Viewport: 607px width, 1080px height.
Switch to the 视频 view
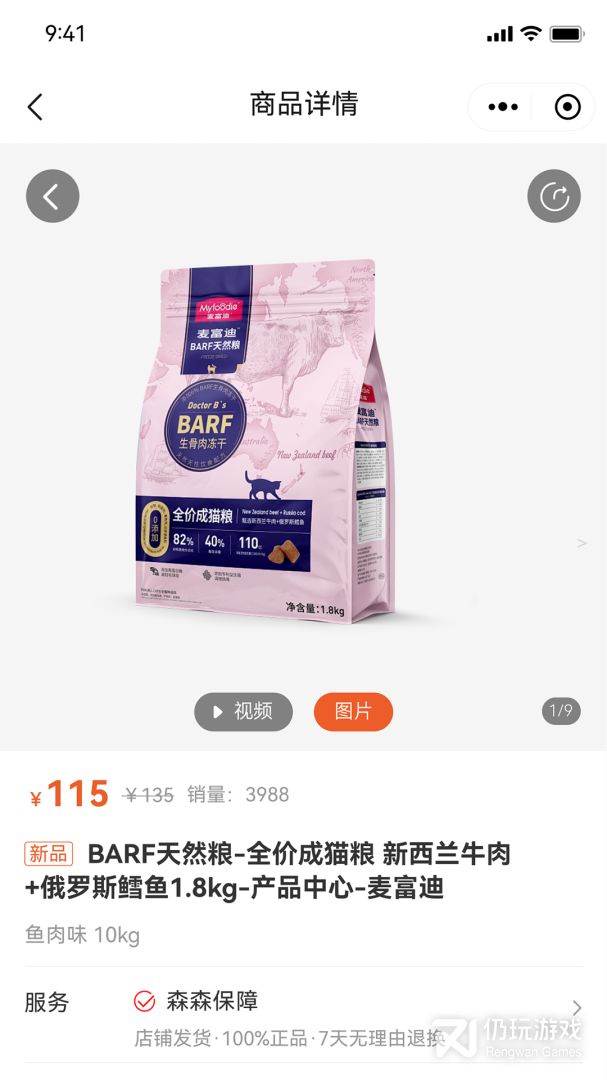click(x=243, y=711)
